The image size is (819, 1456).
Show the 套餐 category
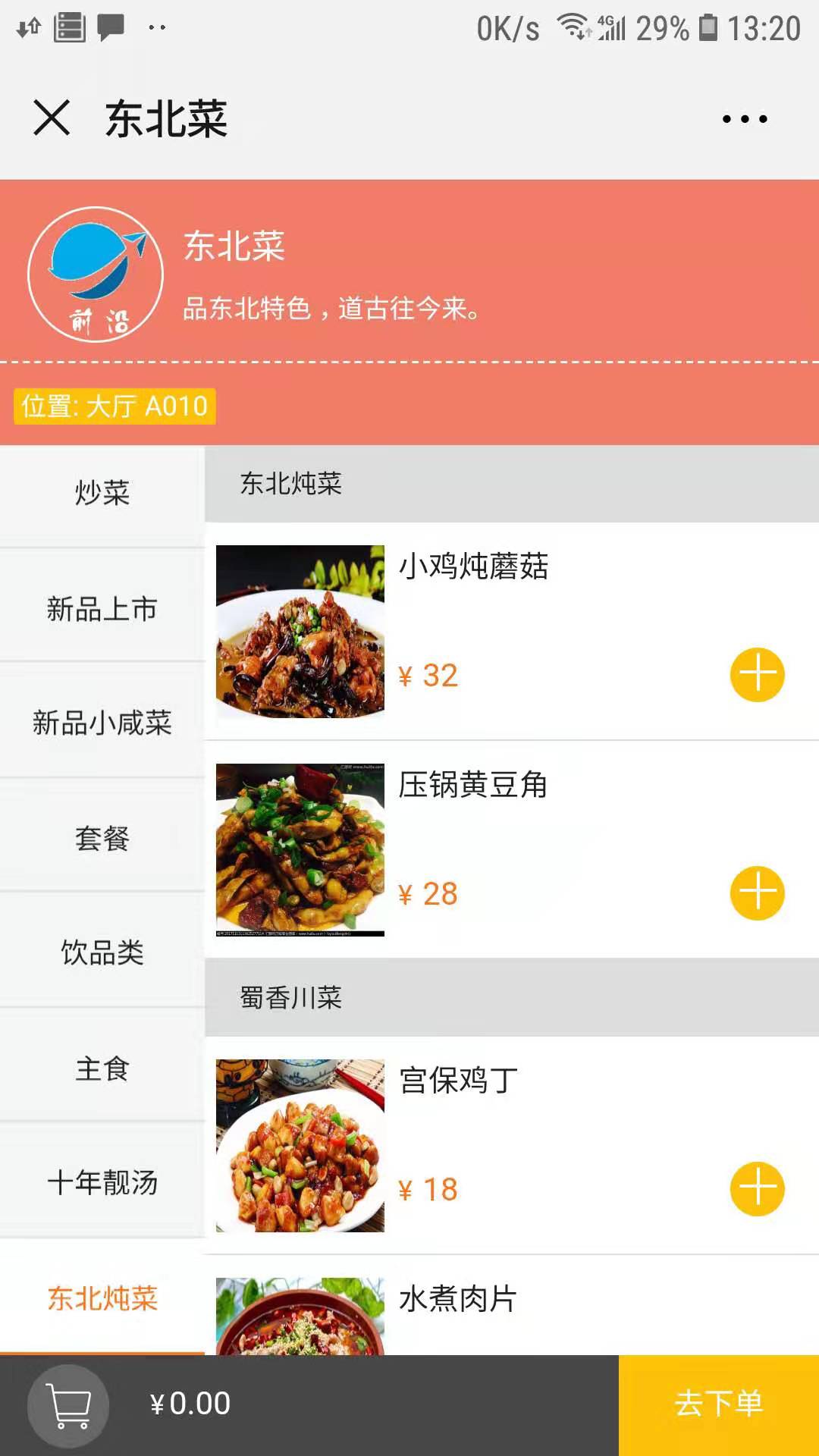coord(102,839)
